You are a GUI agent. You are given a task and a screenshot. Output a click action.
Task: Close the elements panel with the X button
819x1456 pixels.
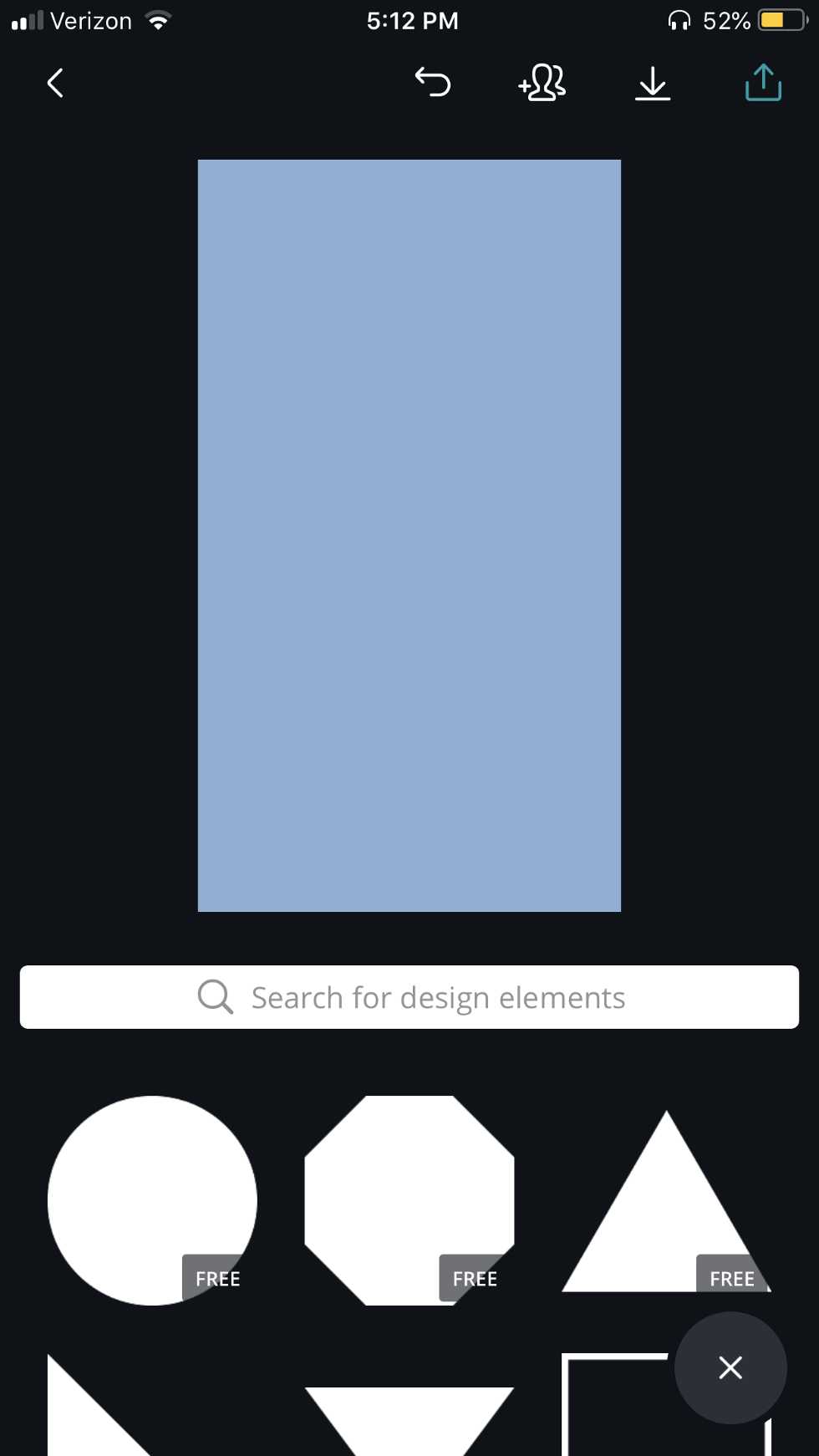click(x=730, y=1367)
